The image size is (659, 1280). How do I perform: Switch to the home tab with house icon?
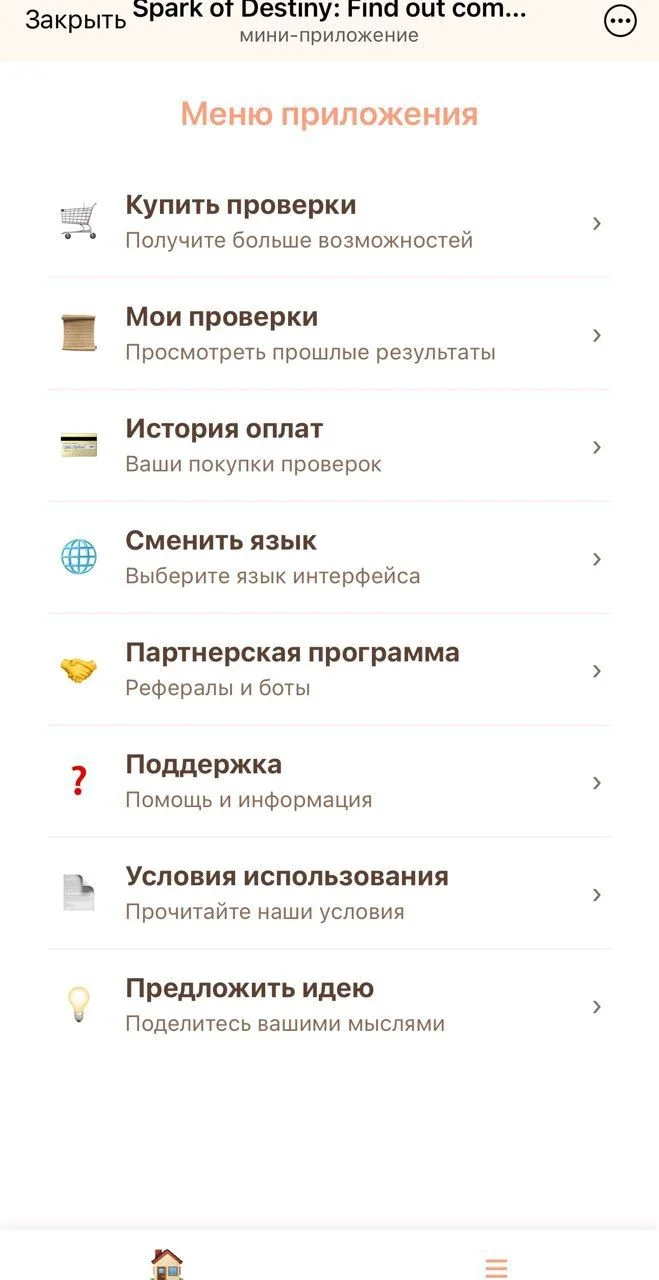(x=166, y=1264)
